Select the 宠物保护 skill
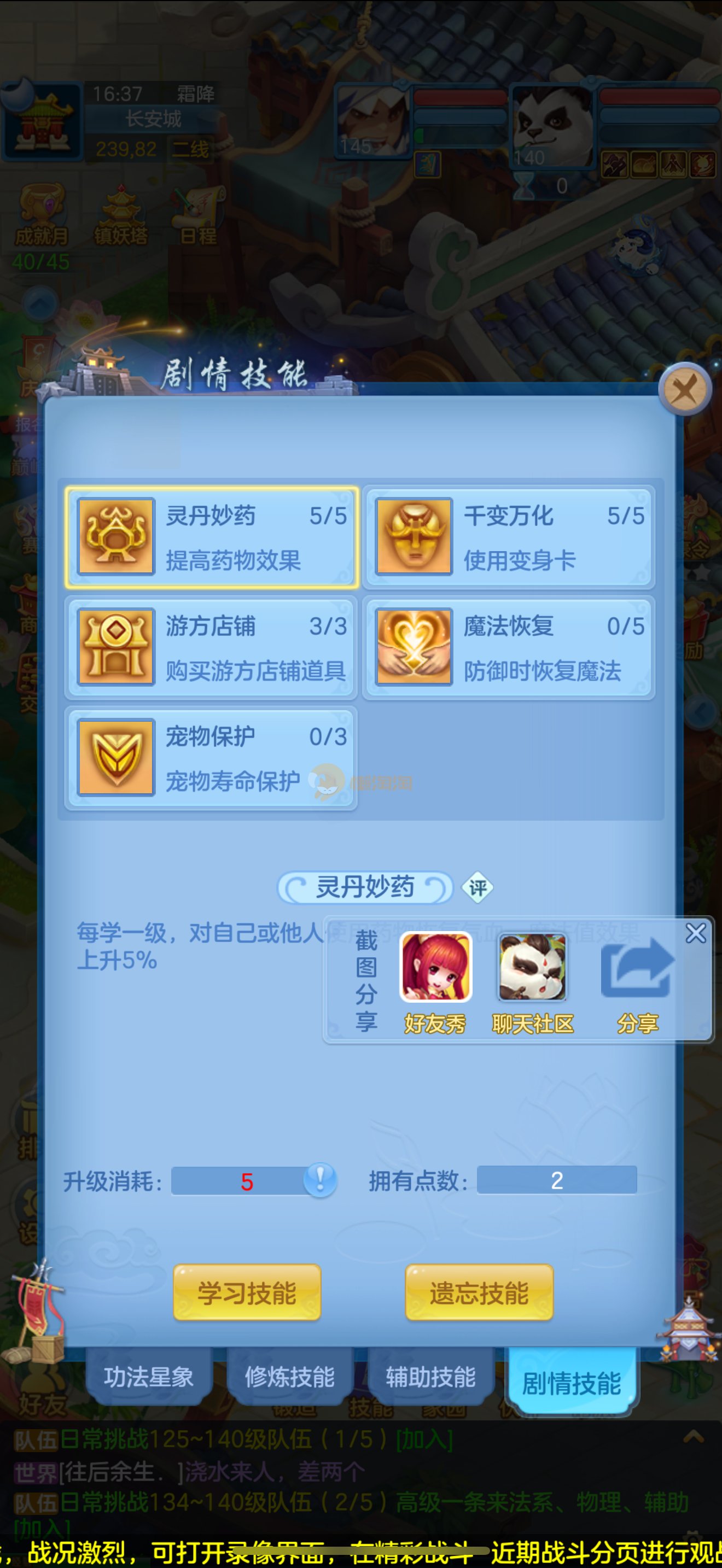This screenshot has width=722, height=1568. coord(211,758)
